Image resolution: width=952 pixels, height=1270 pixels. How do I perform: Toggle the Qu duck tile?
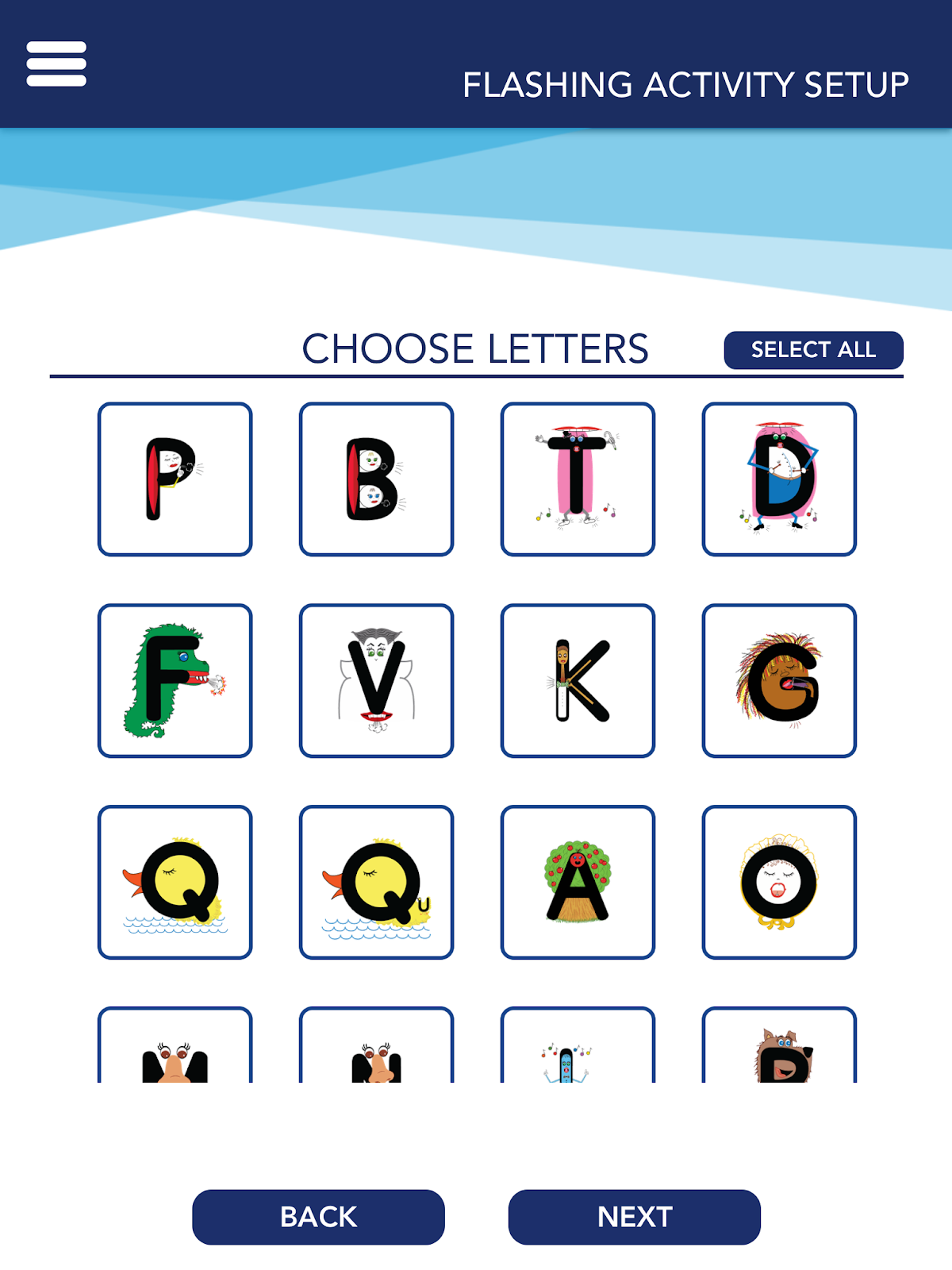376,881
